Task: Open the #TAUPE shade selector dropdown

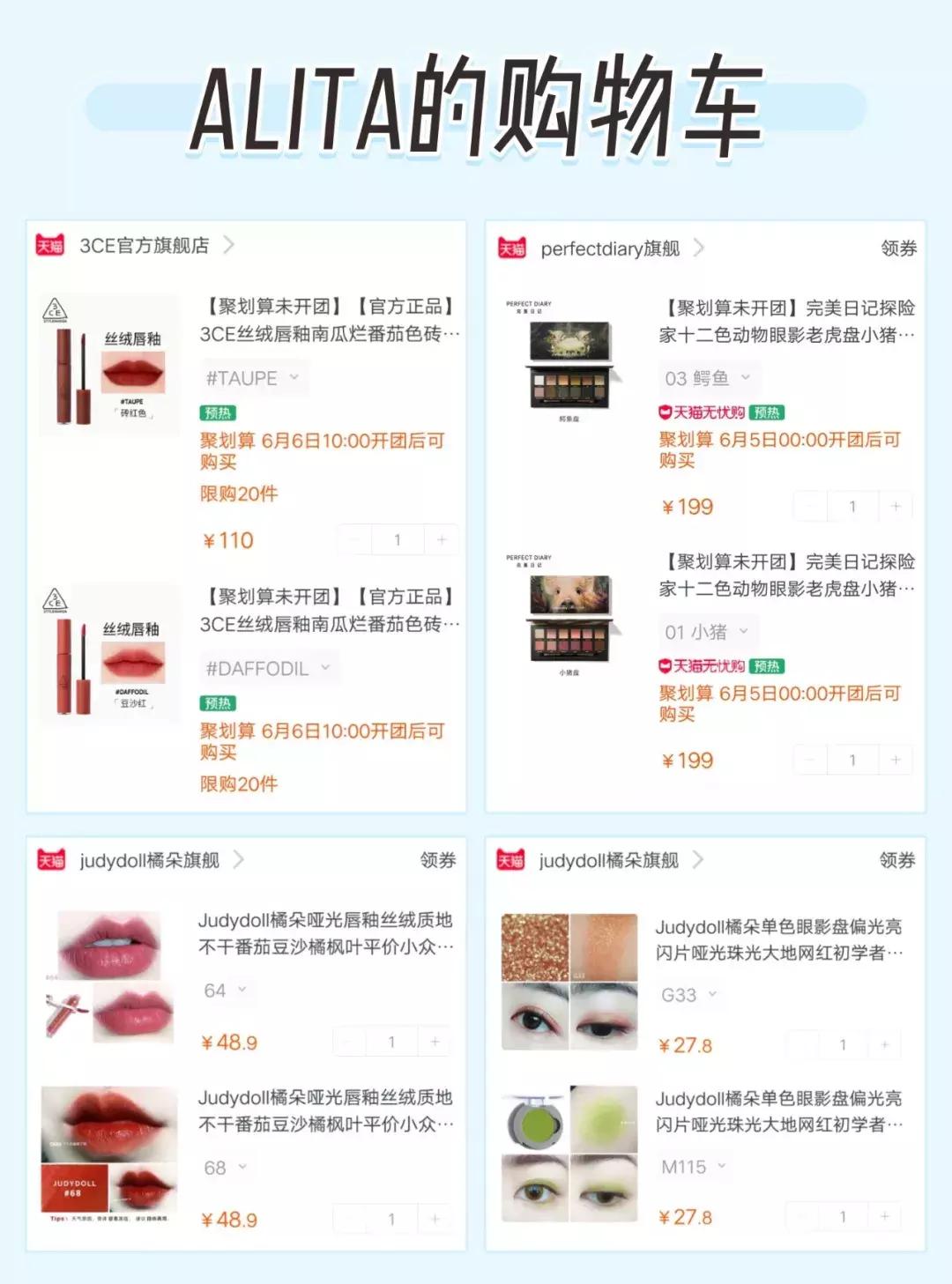Action: point(254,378)
